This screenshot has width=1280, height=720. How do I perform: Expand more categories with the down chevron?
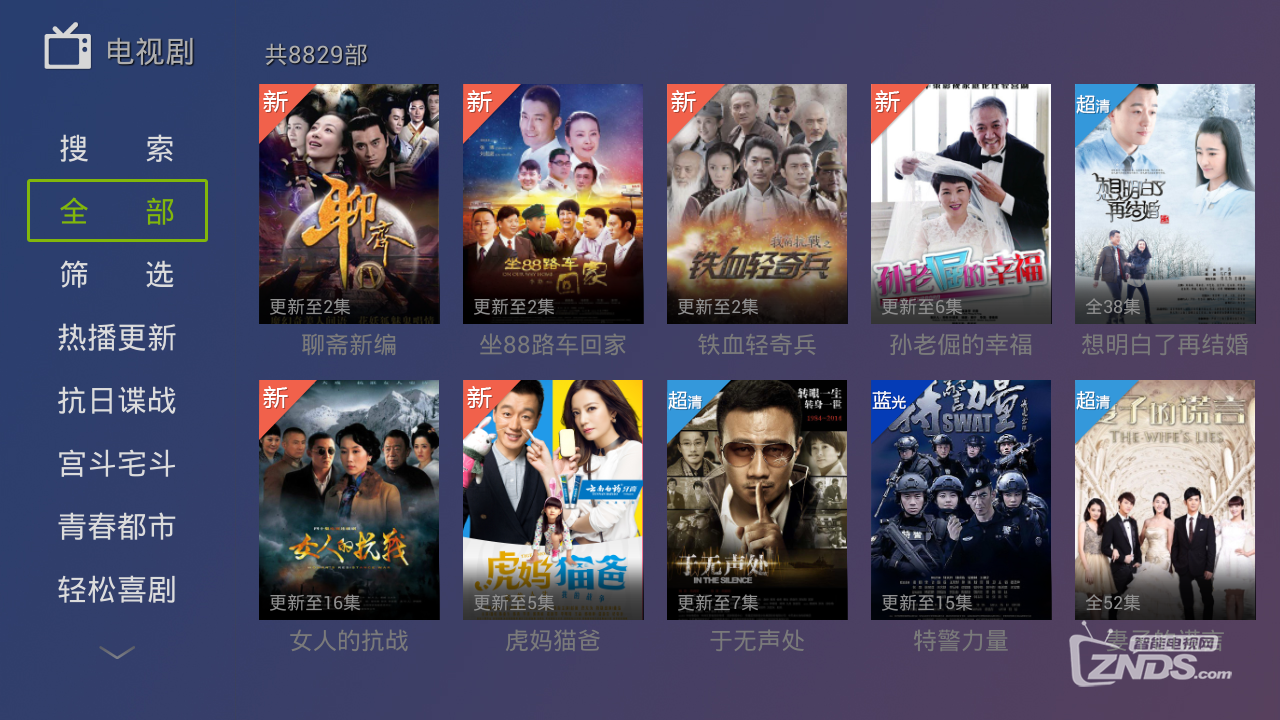tap(117, 653)
